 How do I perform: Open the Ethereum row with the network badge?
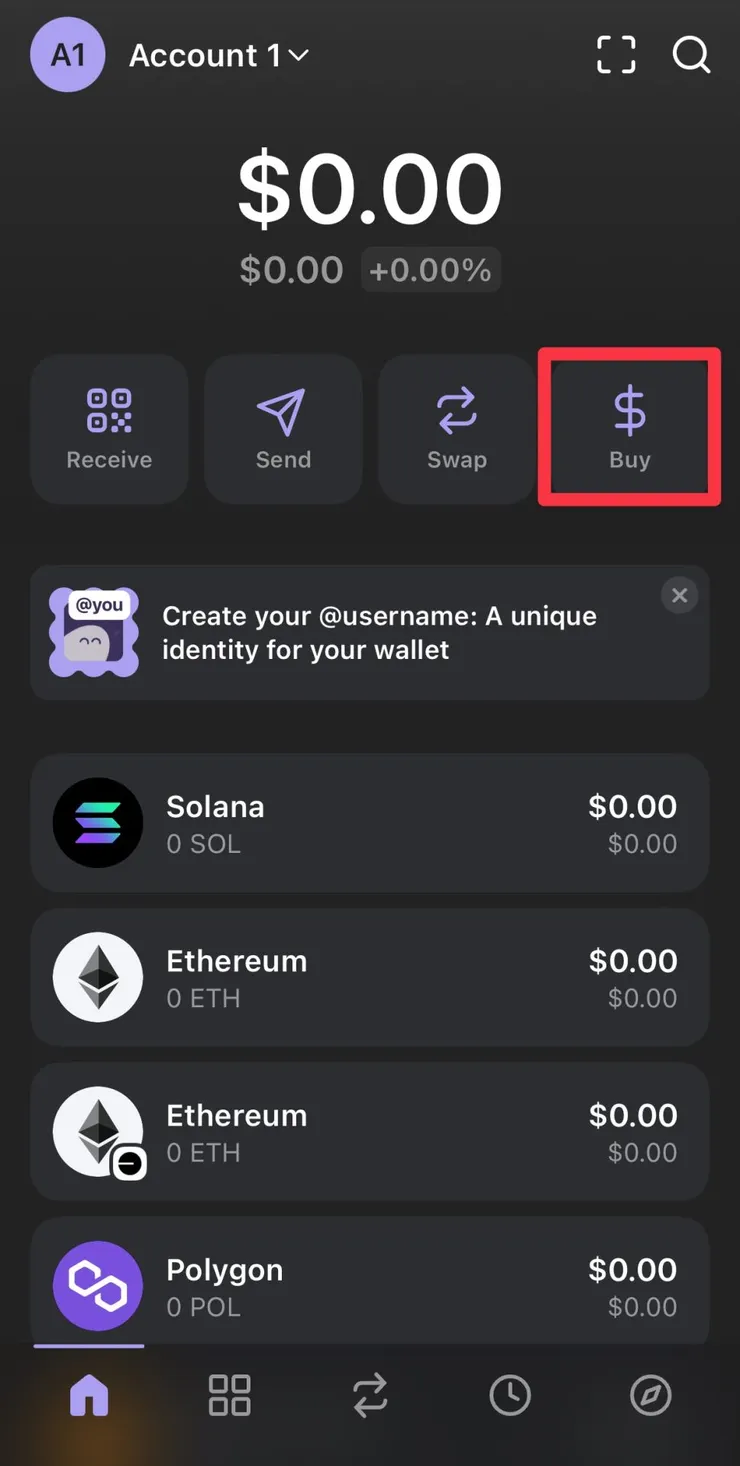(x=370, y=1132)
